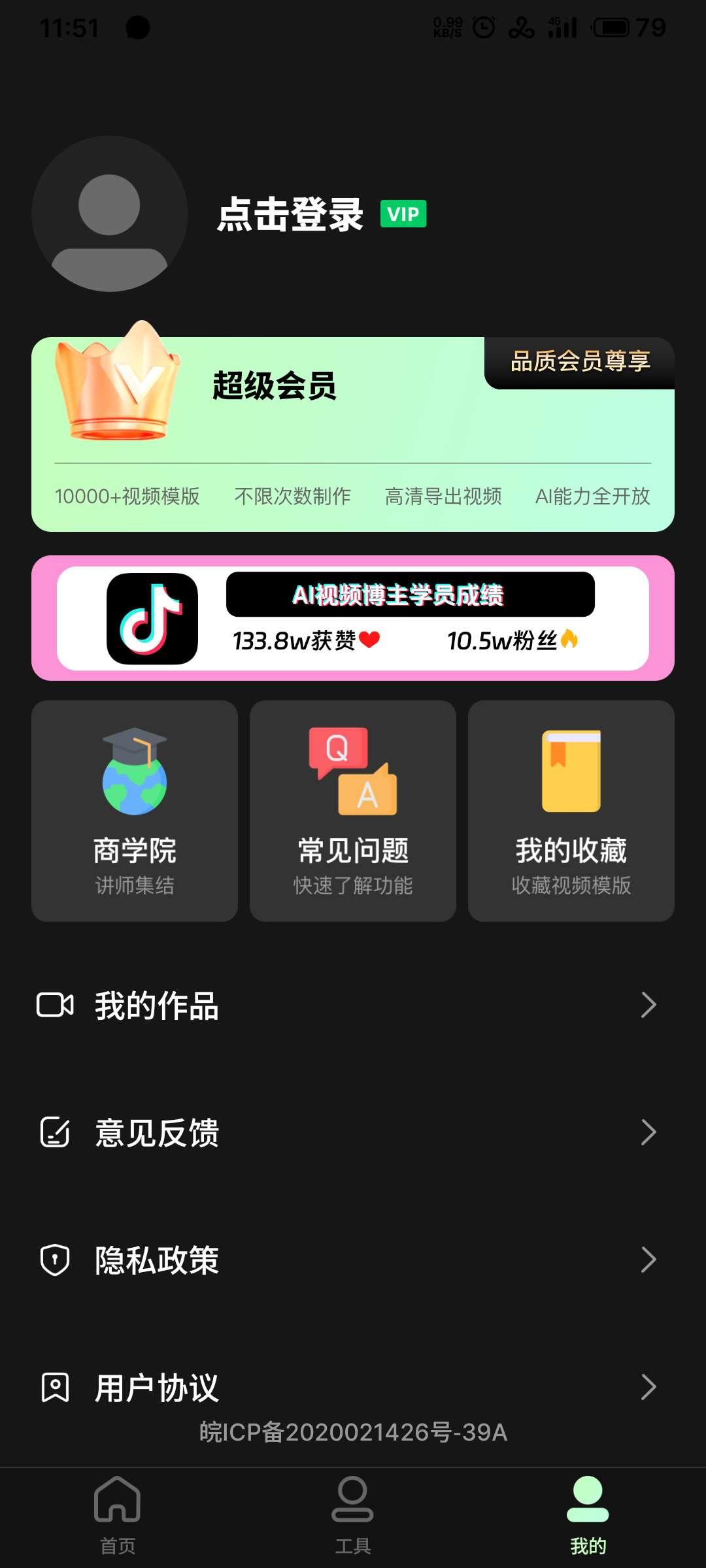Screen dimensions: 706x1568
Task: Tap the Douyin logo on the pink banner
Action: (152, 617)
